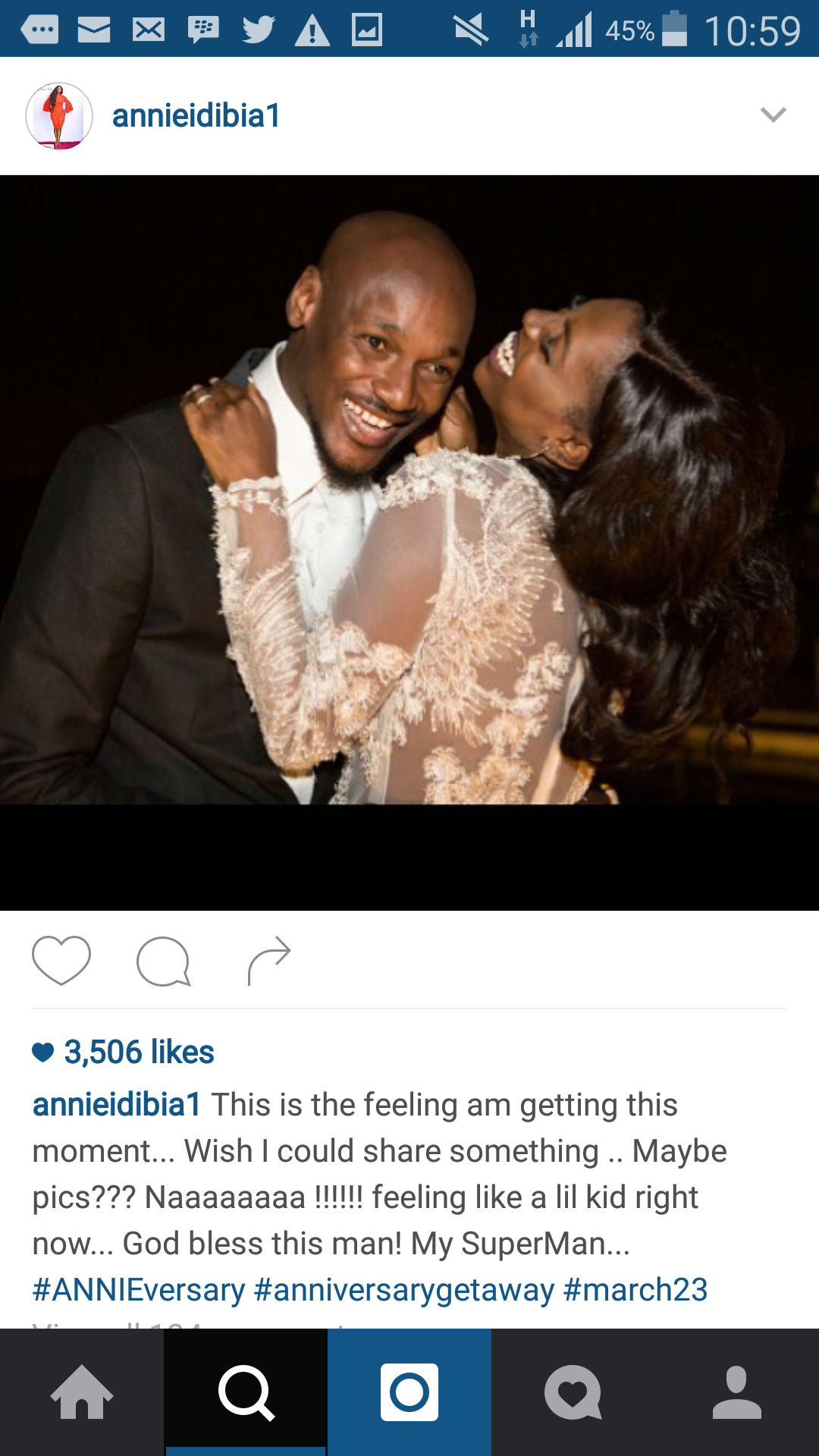Open the #ANNIEversary hashtag
The width and height of the screenshot is (819, 1456).
tap(139, 1289)
